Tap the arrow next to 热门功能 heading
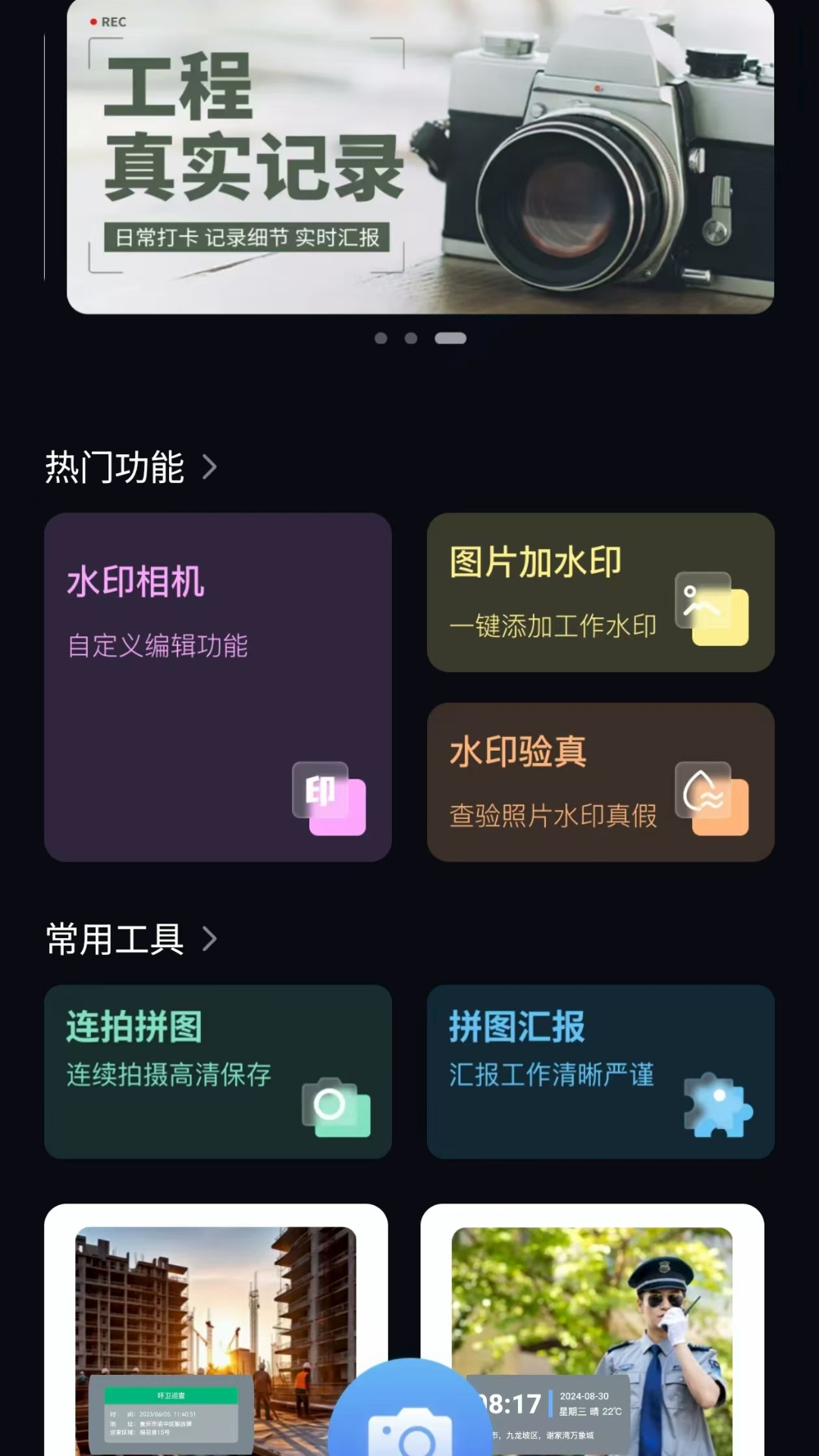The width and height of the screenshot is (819, 1456). coord(210,468)
